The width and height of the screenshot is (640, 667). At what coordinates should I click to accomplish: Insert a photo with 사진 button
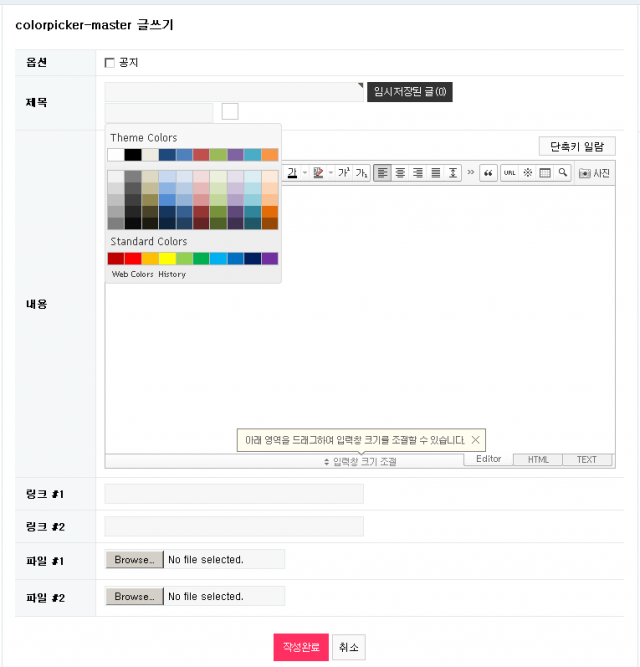click(x=594, y=173)
